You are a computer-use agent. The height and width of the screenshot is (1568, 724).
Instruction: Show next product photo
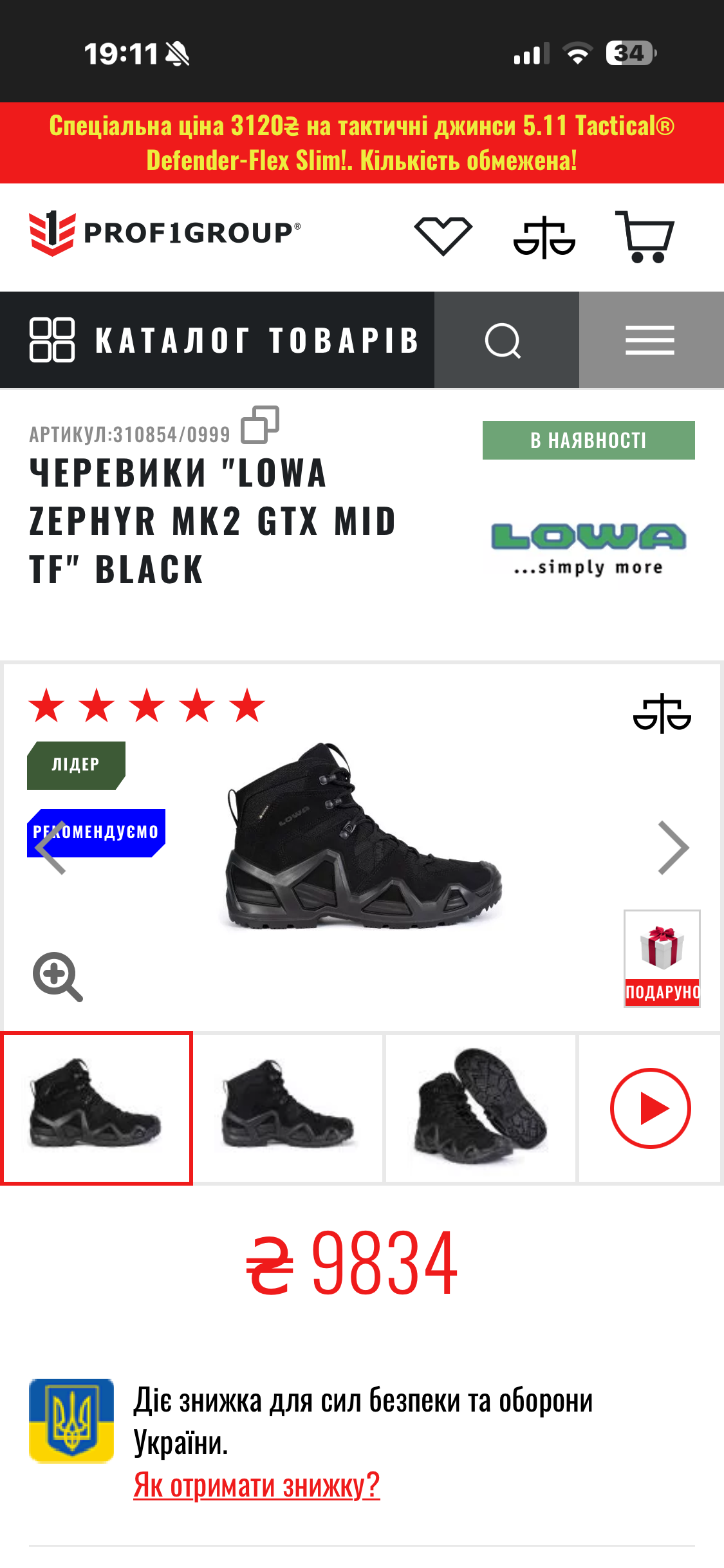pos(673,848)
